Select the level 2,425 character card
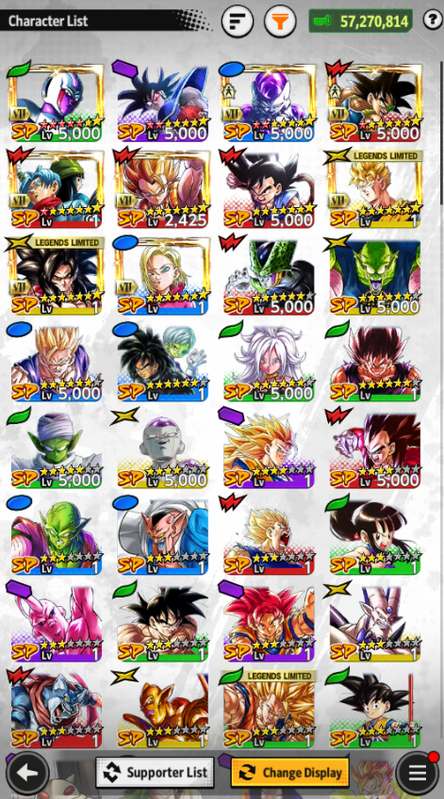The image size is (444, 799). pyautogui.click(x=164, y=189)
